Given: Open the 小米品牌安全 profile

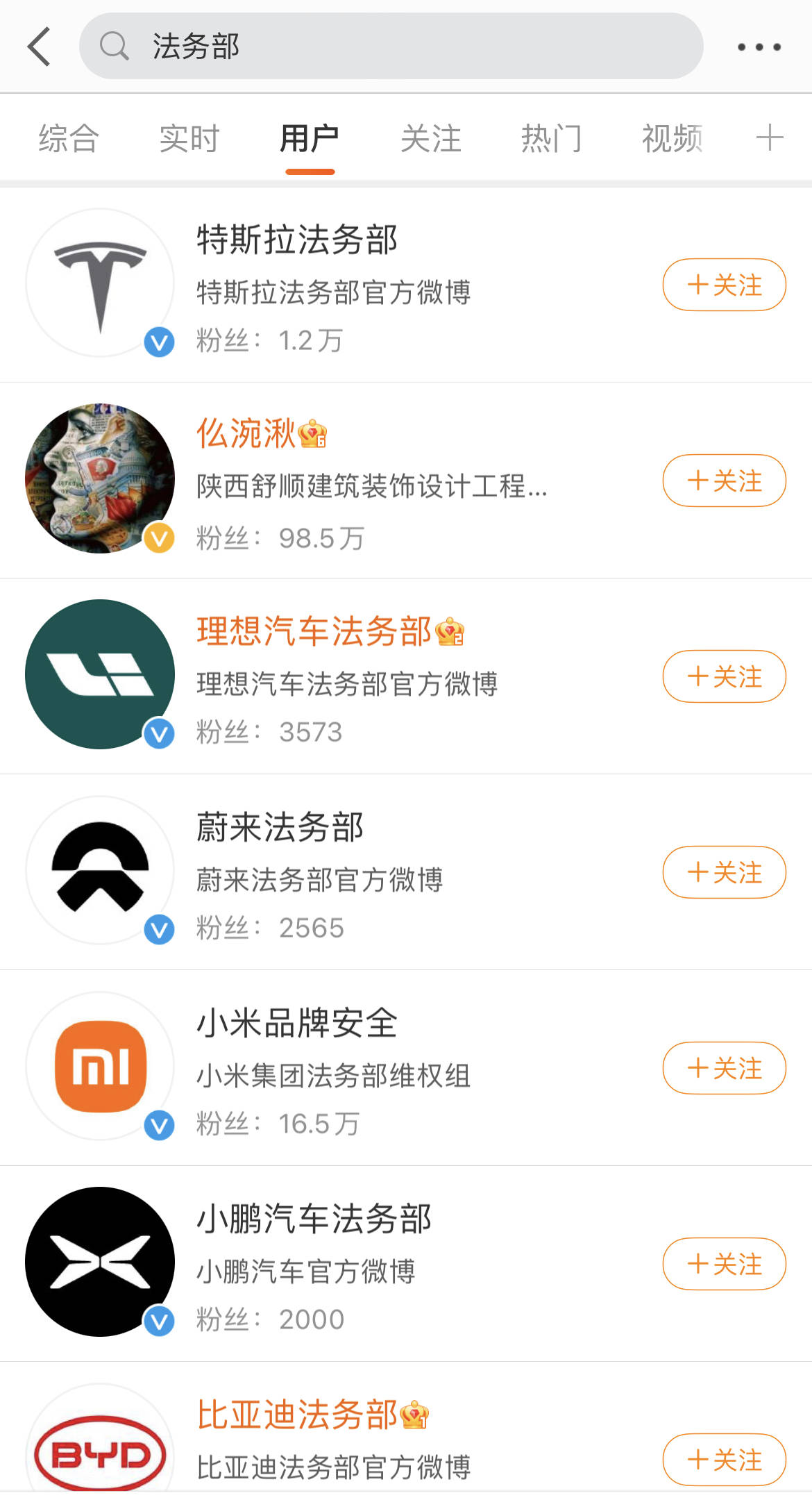Looking at the screenshot, I should [297, 1024].
